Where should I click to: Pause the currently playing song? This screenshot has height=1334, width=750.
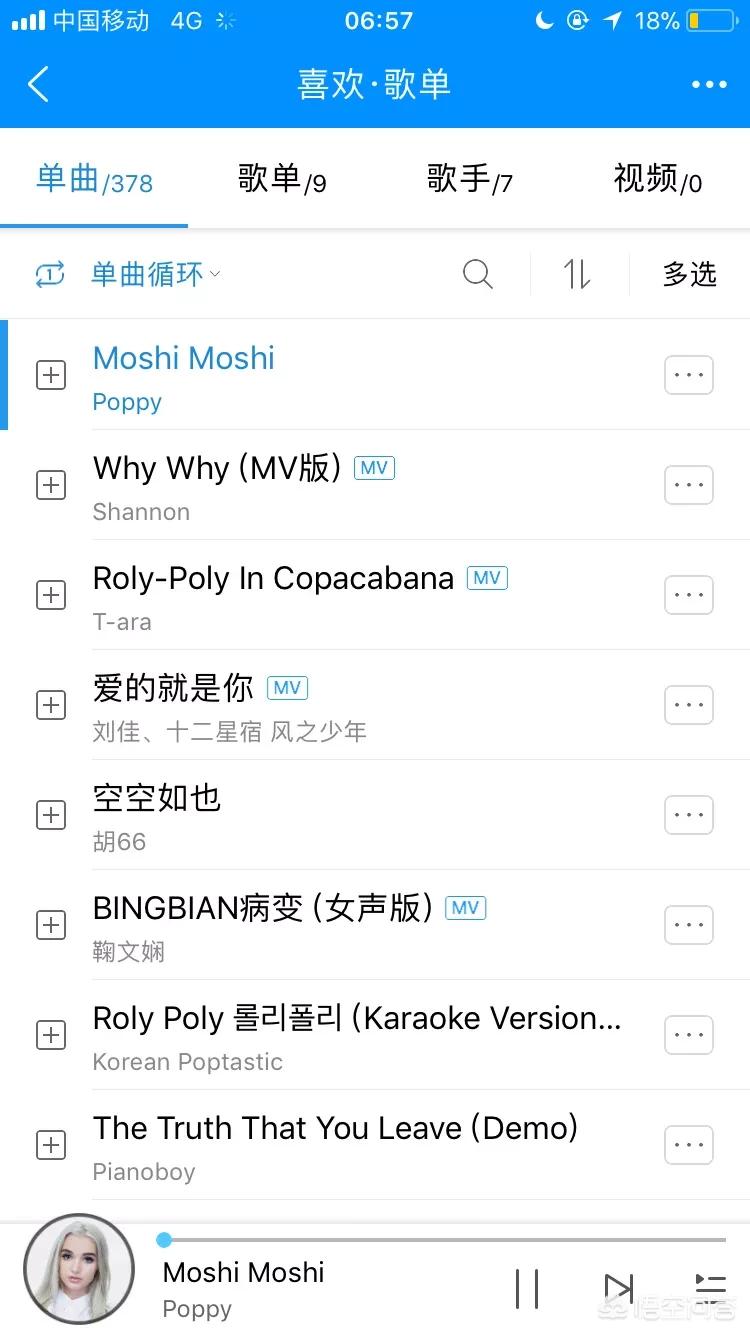coord(528,1288)
